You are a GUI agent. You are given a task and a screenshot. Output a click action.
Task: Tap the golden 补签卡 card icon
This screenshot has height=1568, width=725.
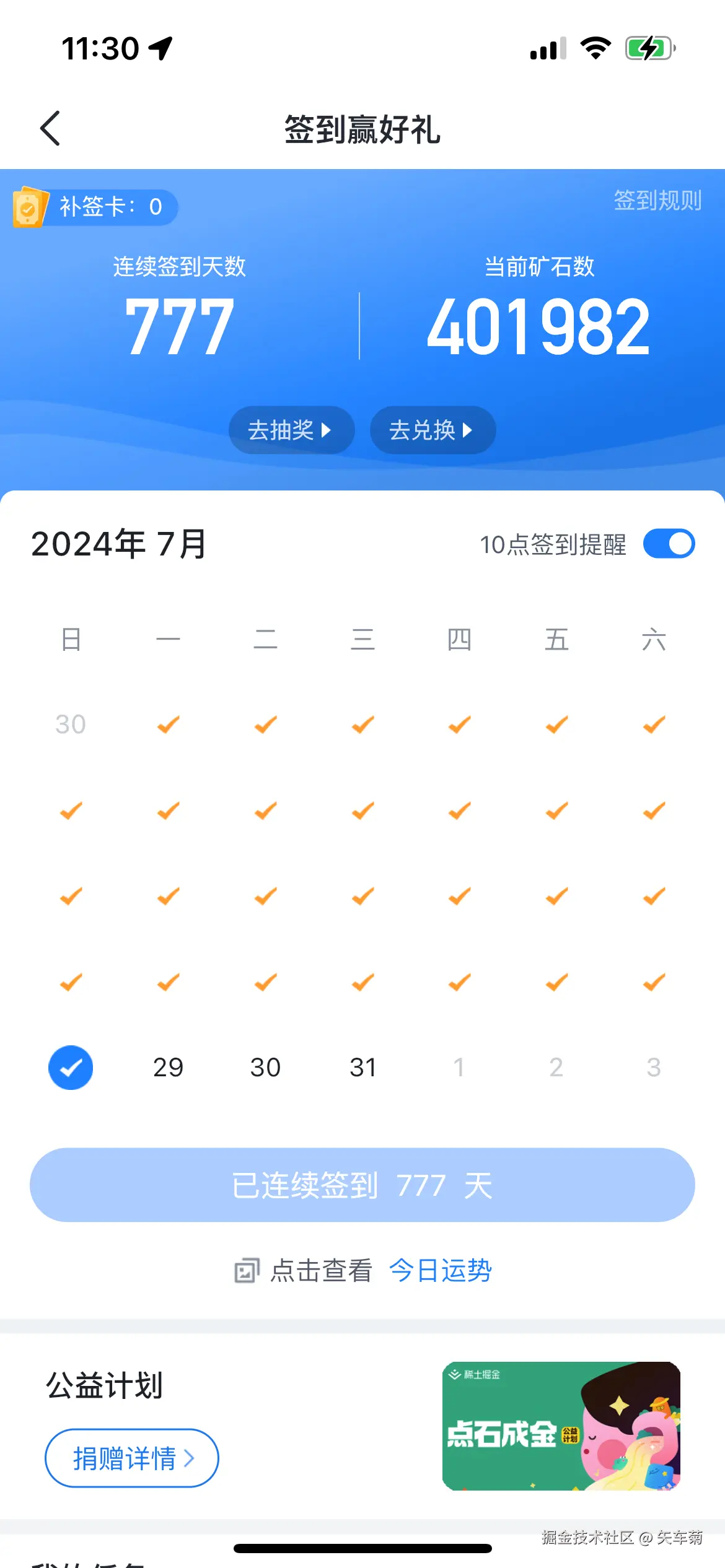point(29,207)
